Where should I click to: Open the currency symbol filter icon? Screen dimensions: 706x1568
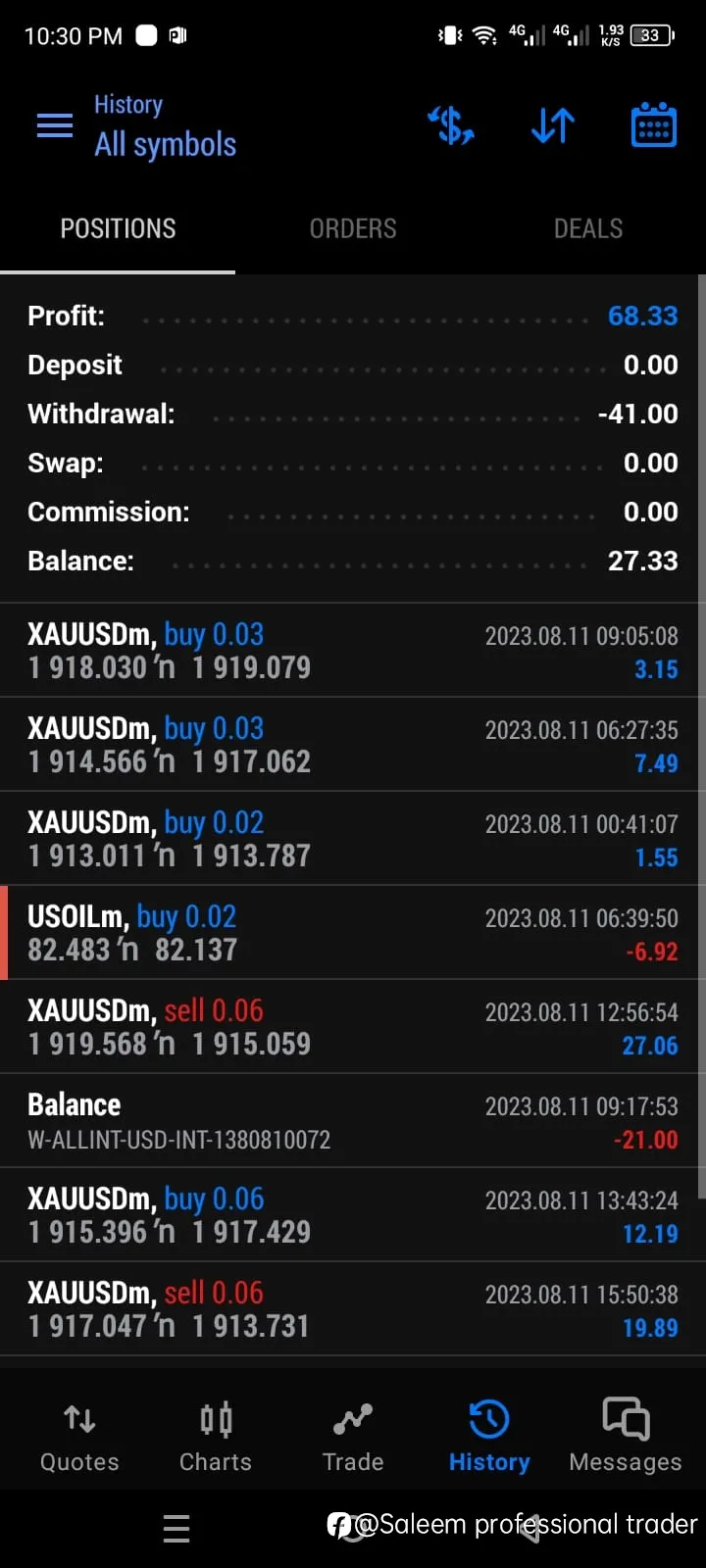[451, 125]
